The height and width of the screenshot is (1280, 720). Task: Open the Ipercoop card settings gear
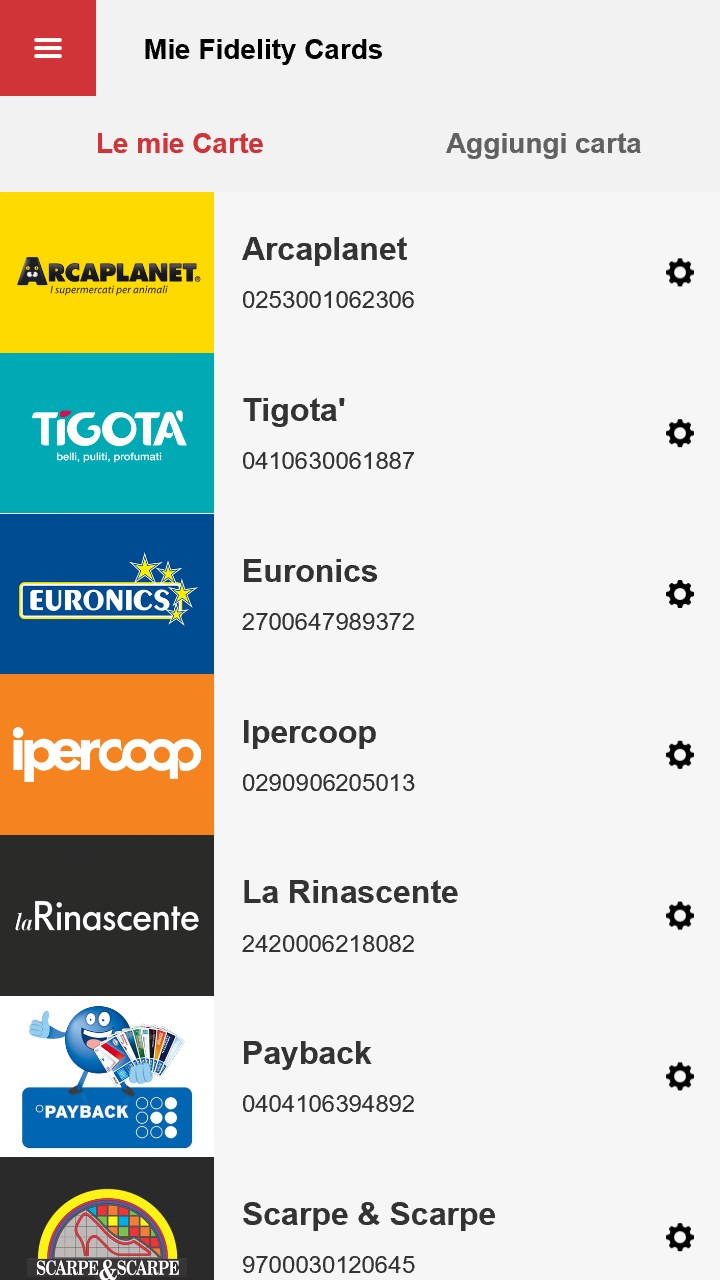(680, 755)
